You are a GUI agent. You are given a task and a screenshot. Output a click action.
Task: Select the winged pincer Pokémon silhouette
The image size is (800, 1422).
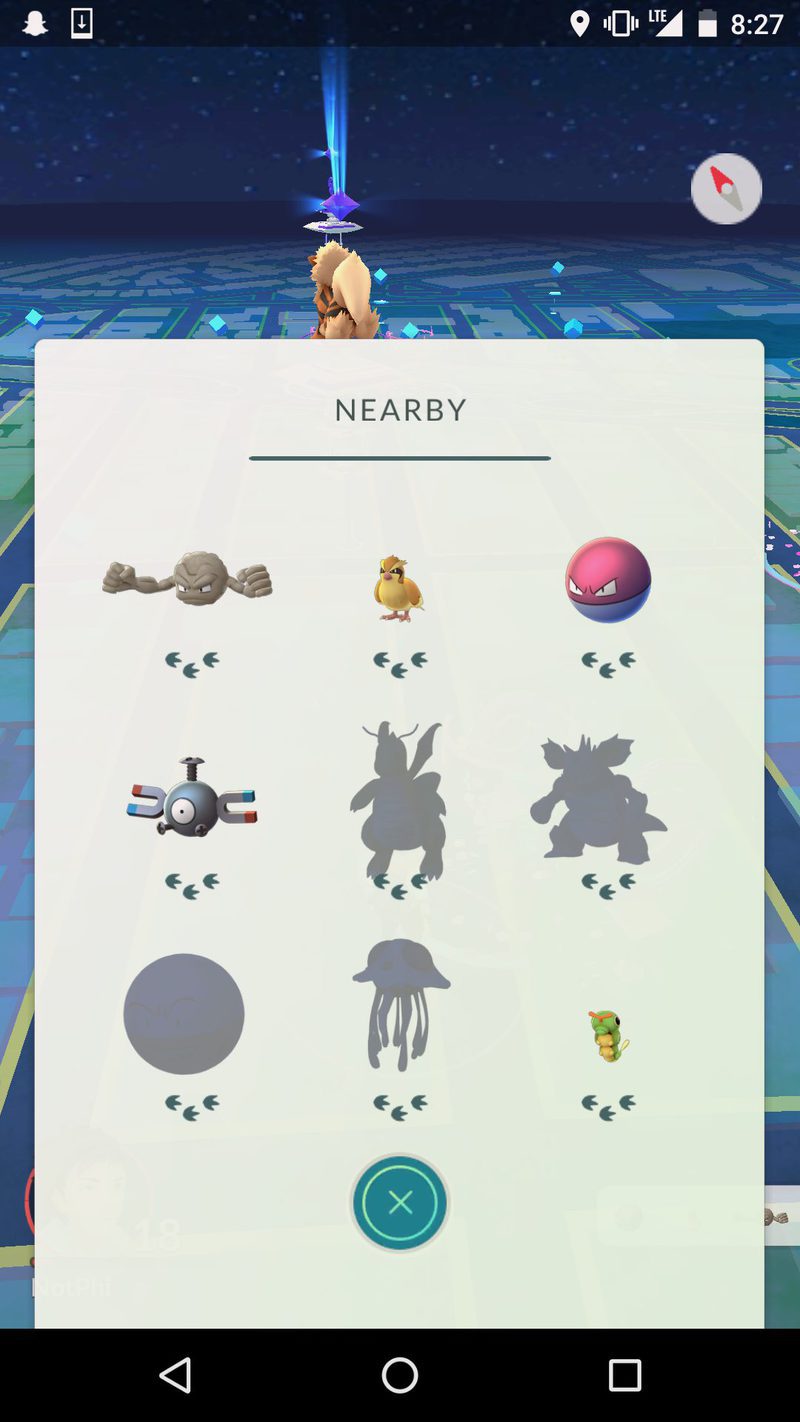coord(398,800)
